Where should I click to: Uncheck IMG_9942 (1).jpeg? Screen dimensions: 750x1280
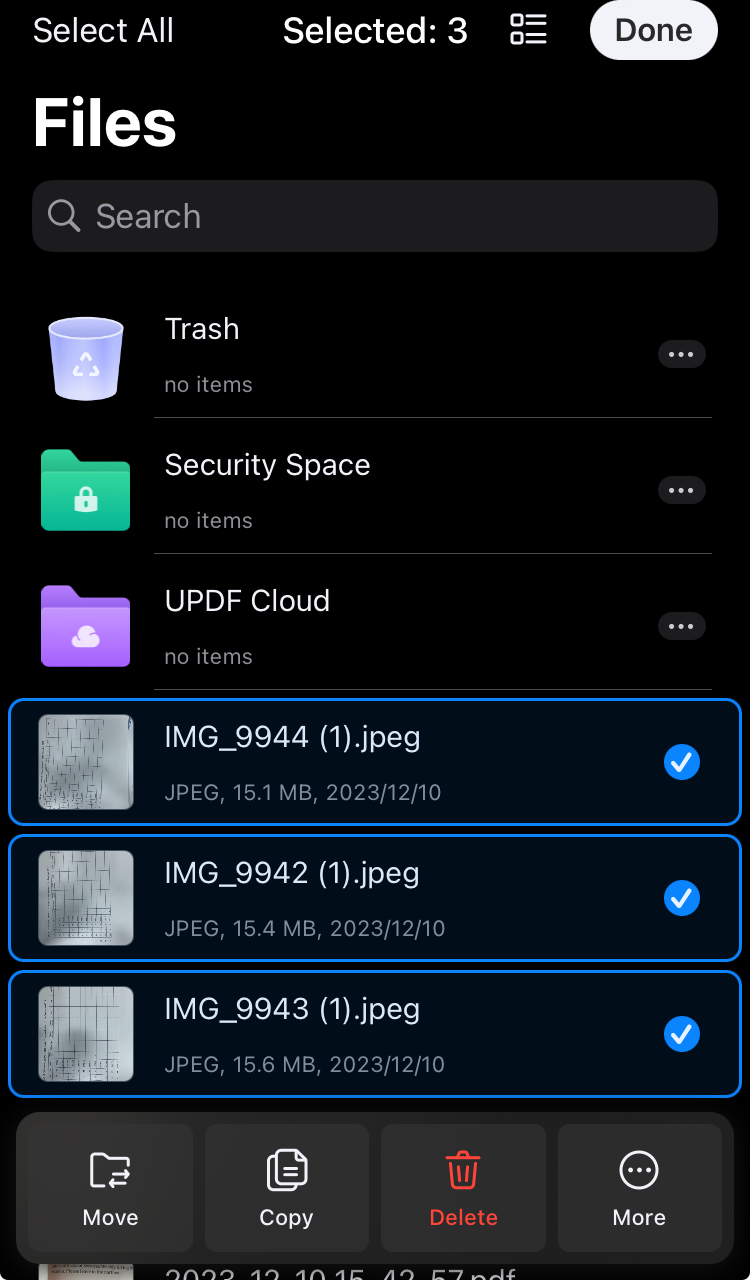[682, 899]
